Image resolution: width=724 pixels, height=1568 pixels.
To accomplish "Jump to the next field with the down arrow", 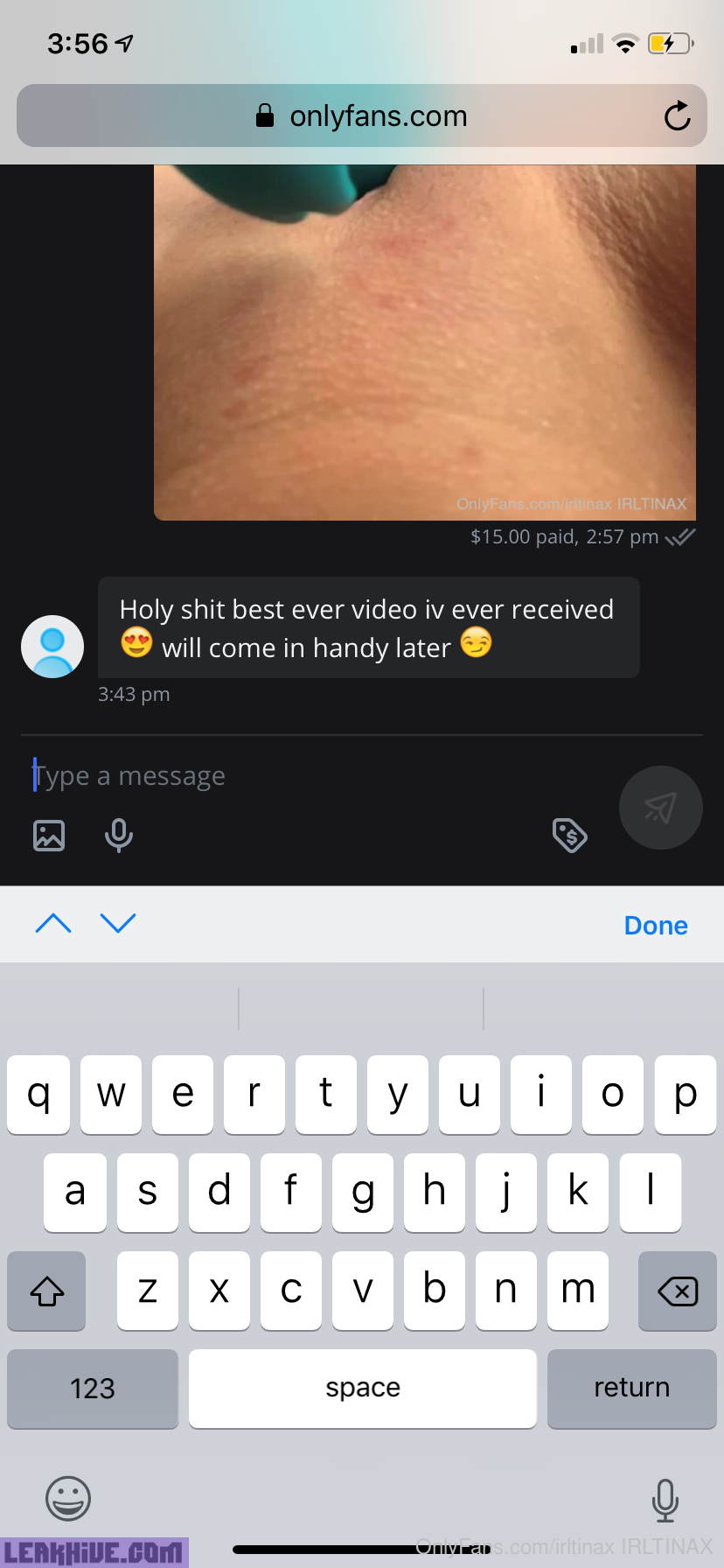I will click(118, 924).
